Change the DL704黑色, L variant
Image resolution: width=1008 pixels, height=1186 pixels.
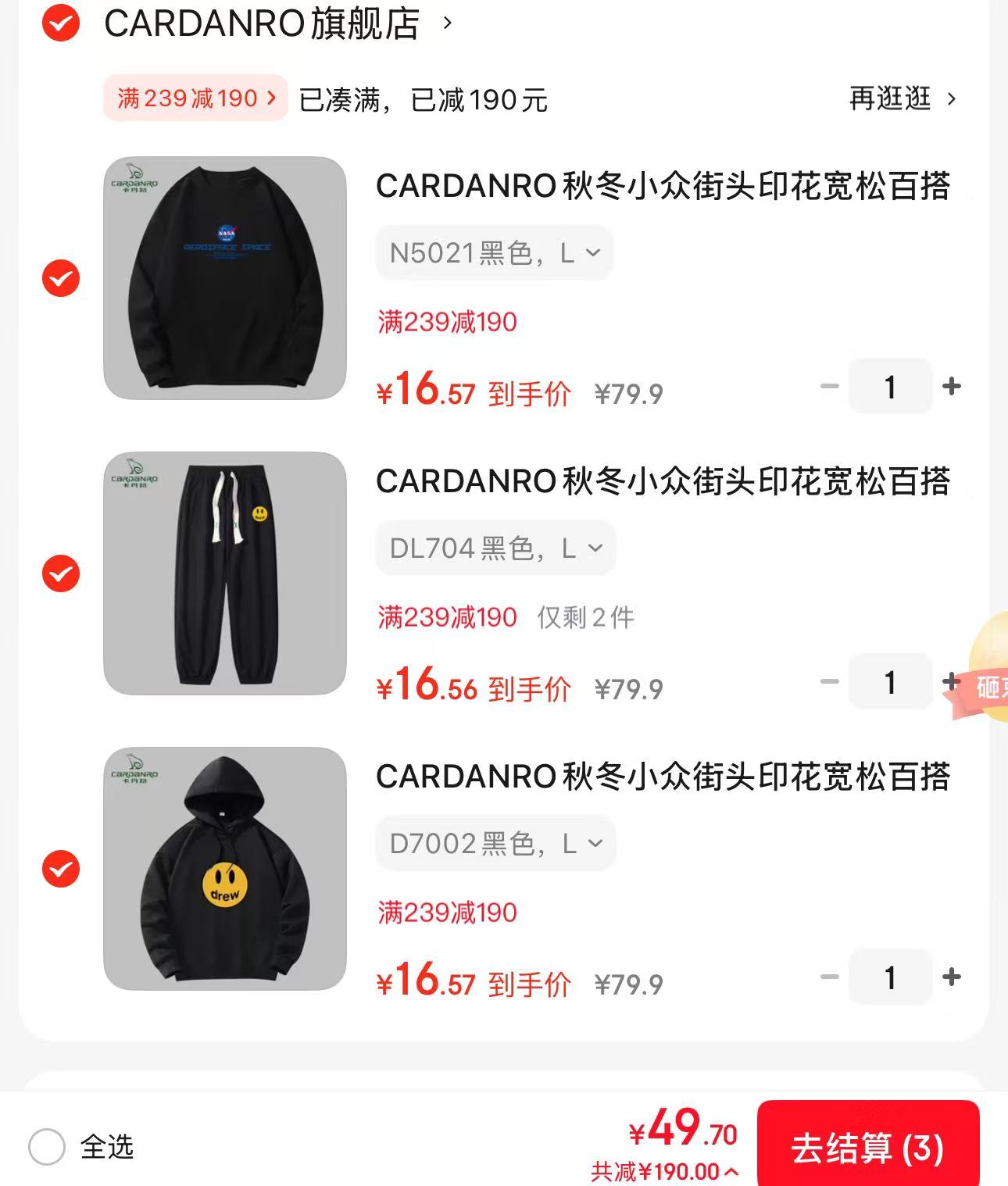495,548
